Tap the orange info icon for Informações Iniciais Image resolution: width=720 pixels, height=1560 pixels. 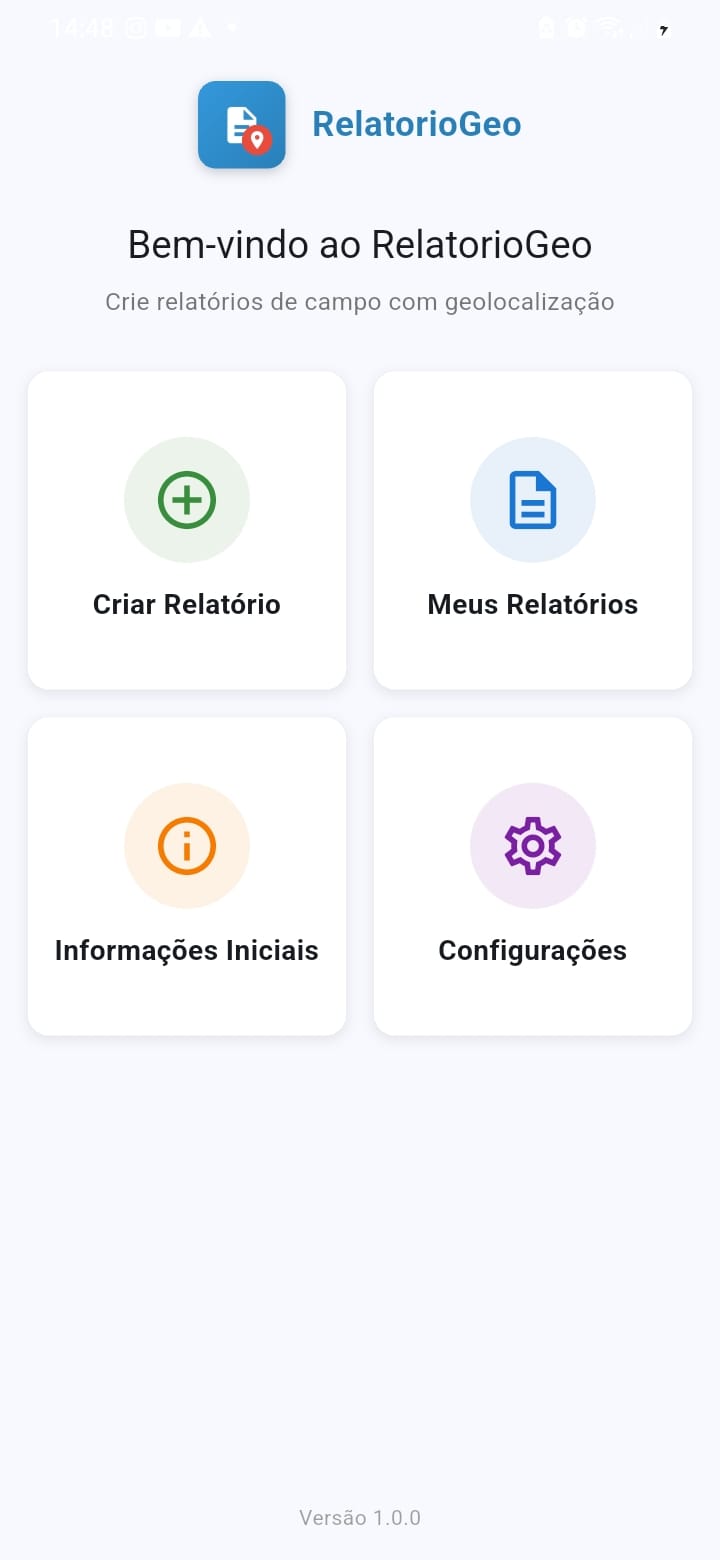pos(186,845)
